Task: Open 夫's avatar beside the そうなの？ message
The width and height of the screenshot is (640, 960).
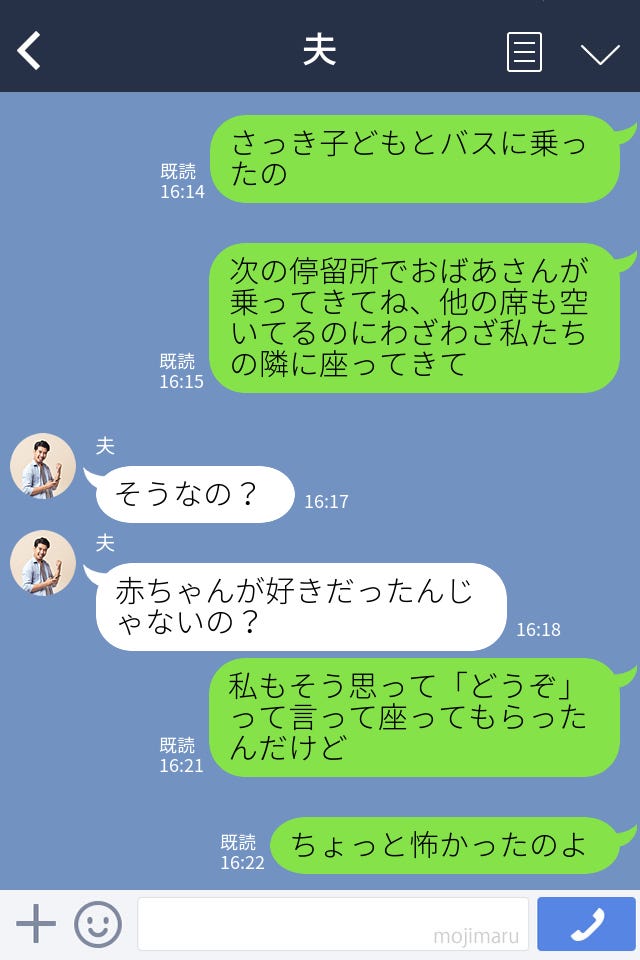Action: 43,466
